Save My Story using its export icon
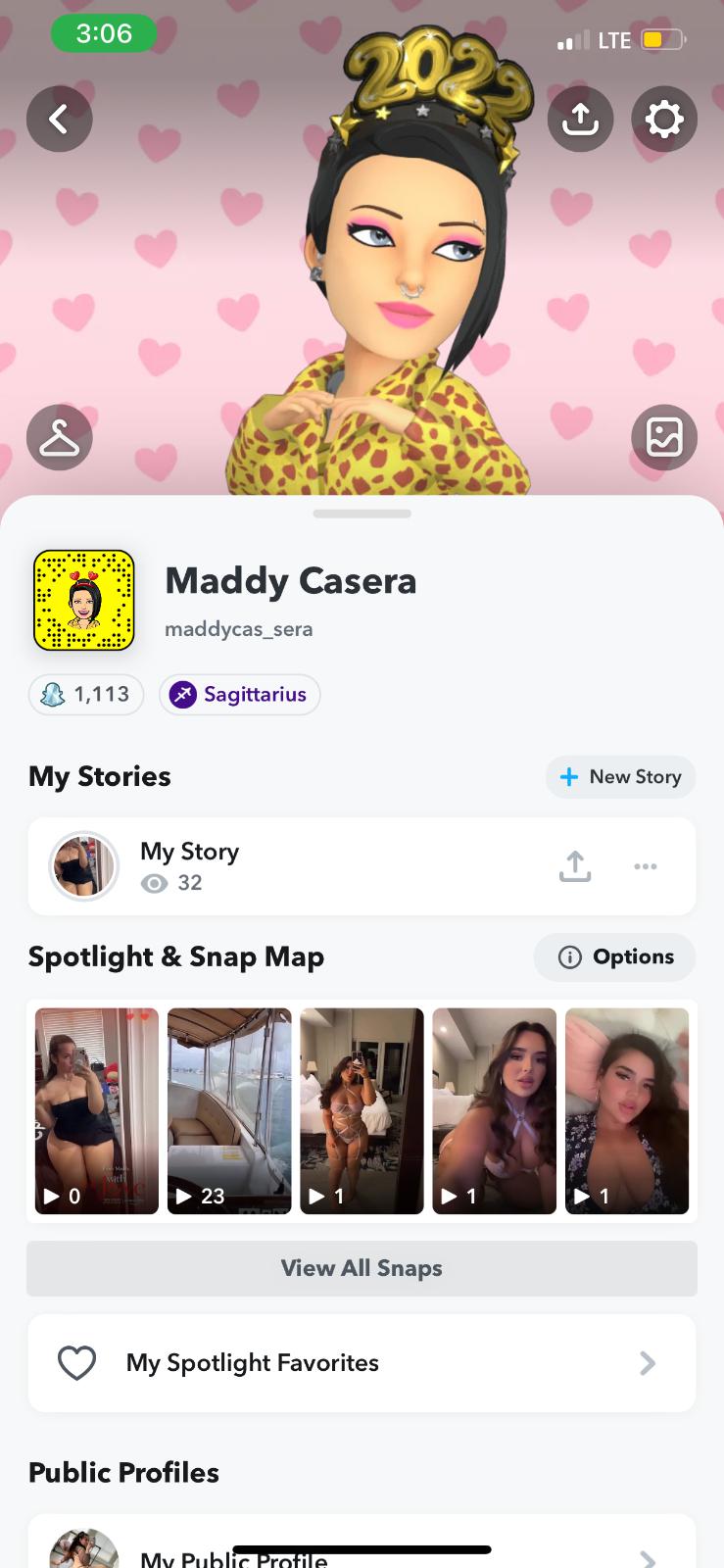This screenshot has height=1568, width=724. pos(575,866)
